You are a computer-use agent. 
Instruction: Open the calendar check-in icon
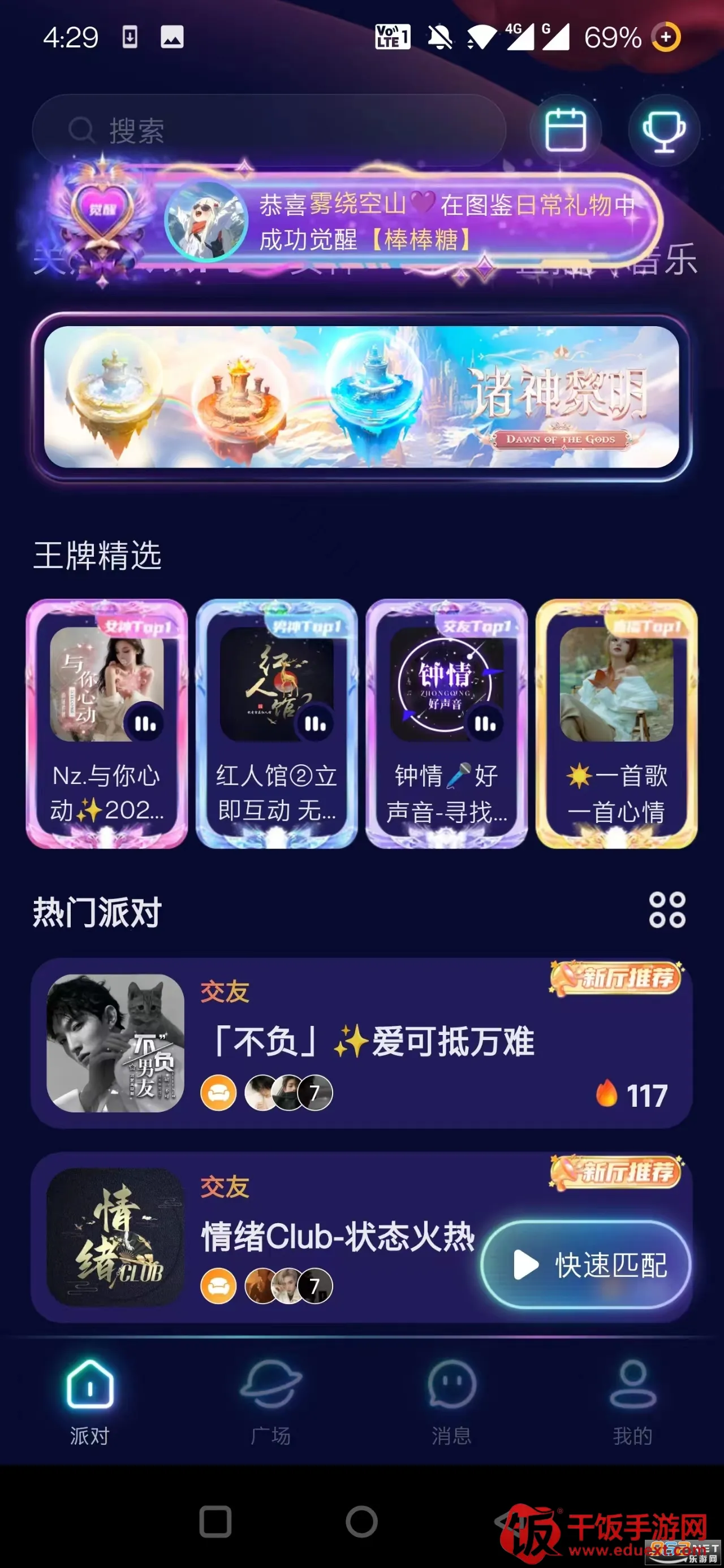coord(566,129)
